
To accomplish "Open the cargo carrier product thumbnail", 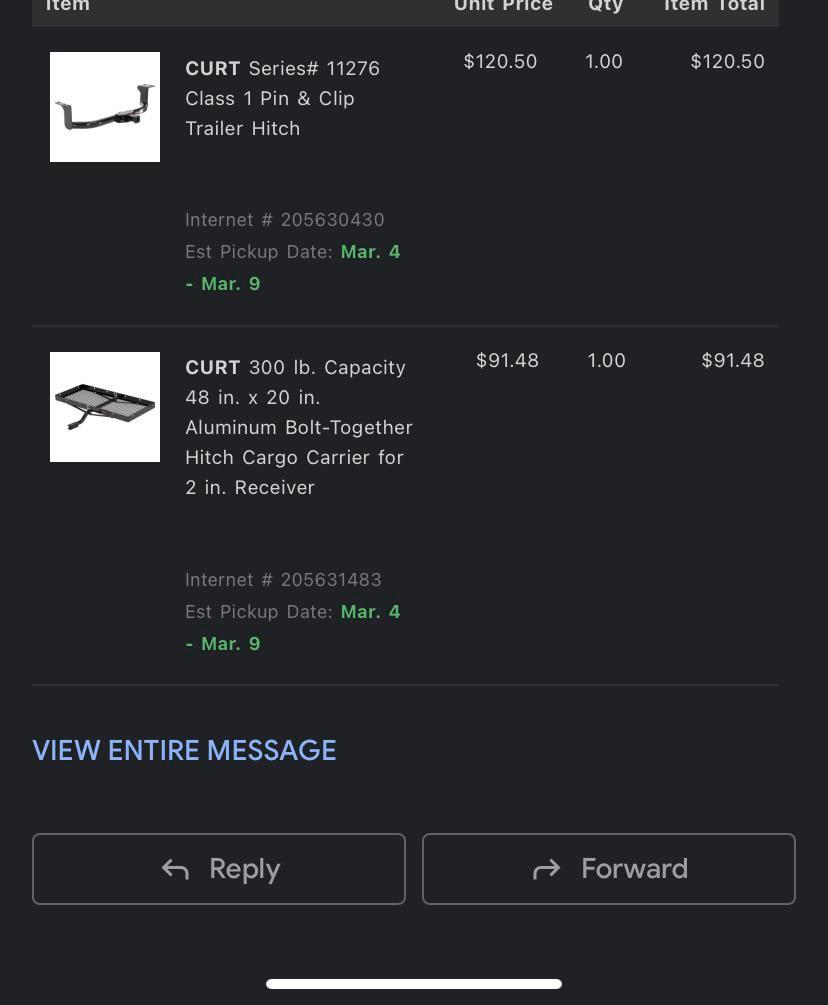I will [x=104, y=407].
